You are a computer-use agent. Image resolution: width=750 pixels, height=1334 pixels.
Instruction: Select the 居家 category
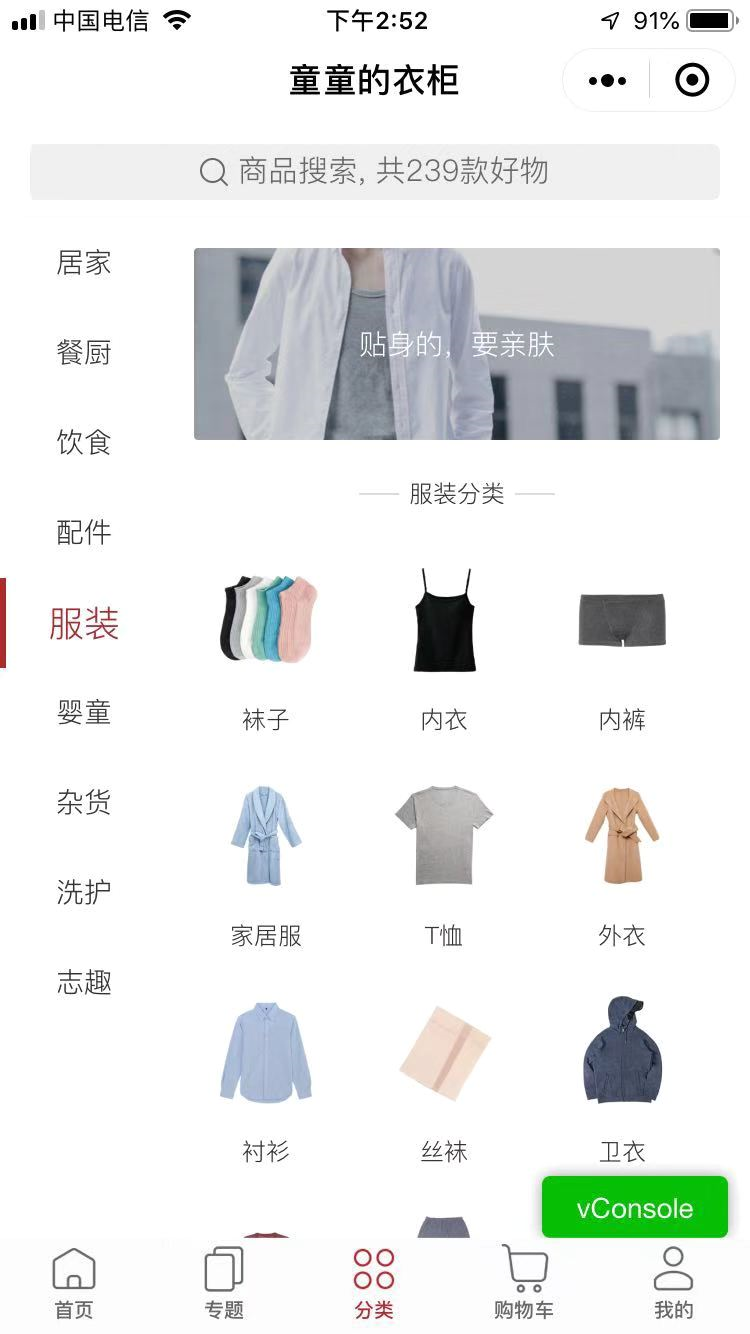tap(84, 263)
